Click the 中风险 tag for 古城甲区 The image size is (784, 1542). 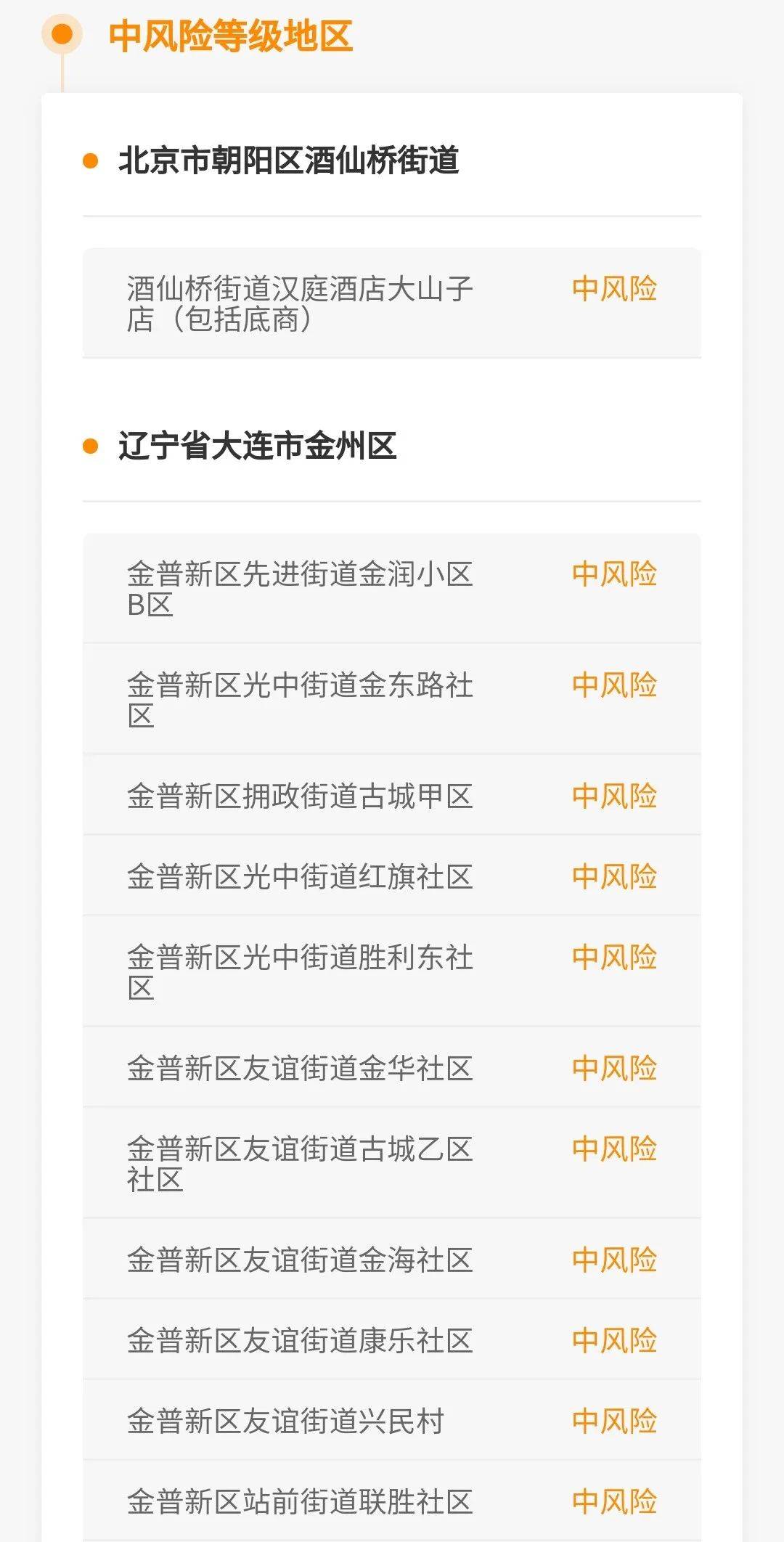point(616,796)
